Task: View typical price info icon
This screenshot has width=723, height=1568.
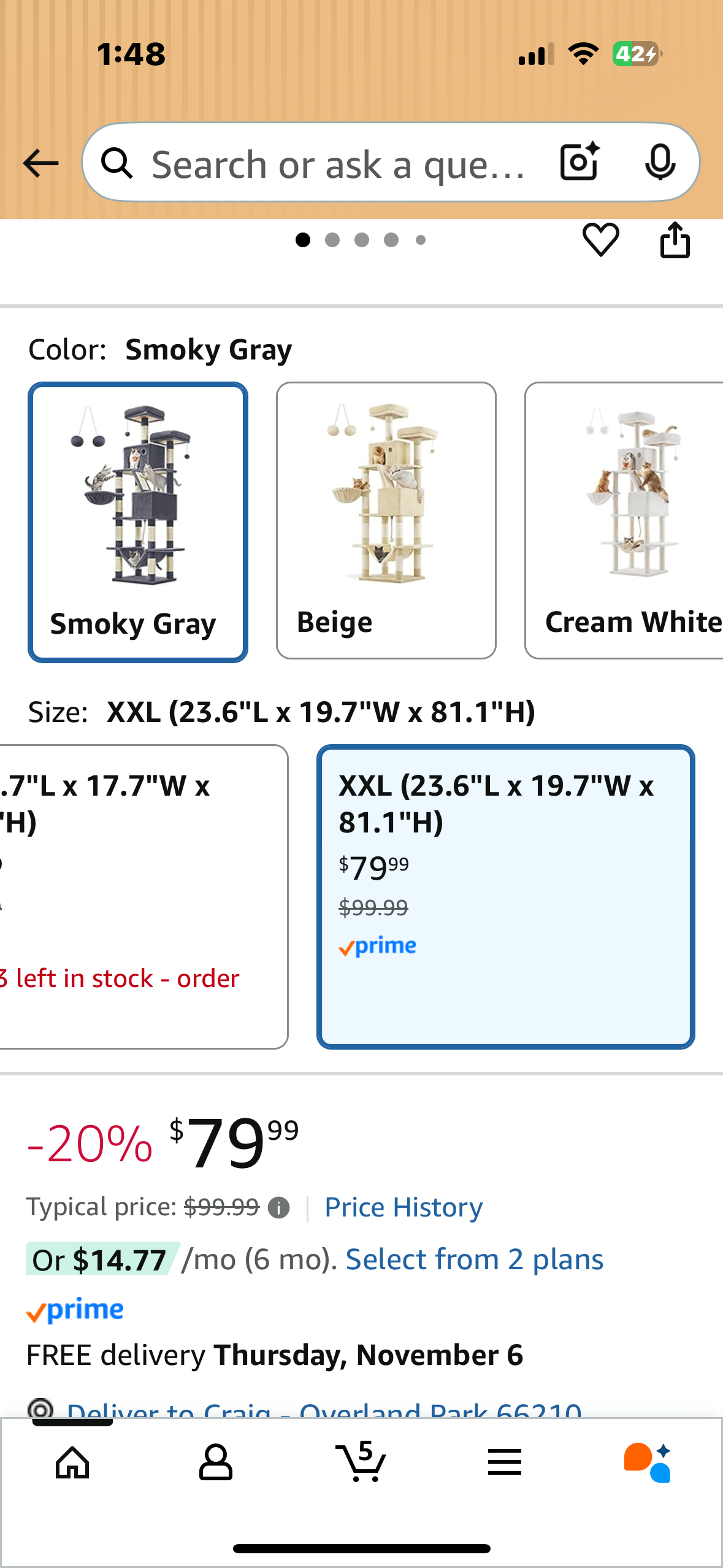Action: pos(279,1208)
